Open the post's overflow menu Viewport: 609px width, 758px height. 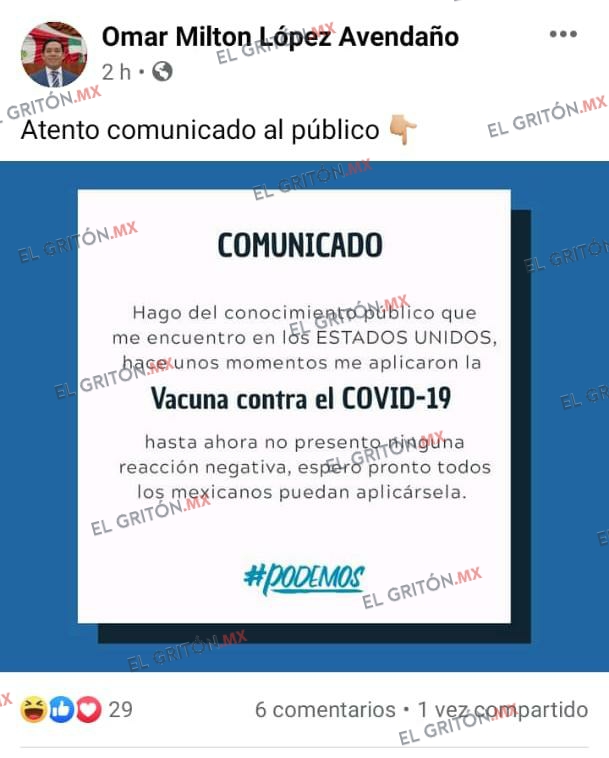[x=563, y=34]
